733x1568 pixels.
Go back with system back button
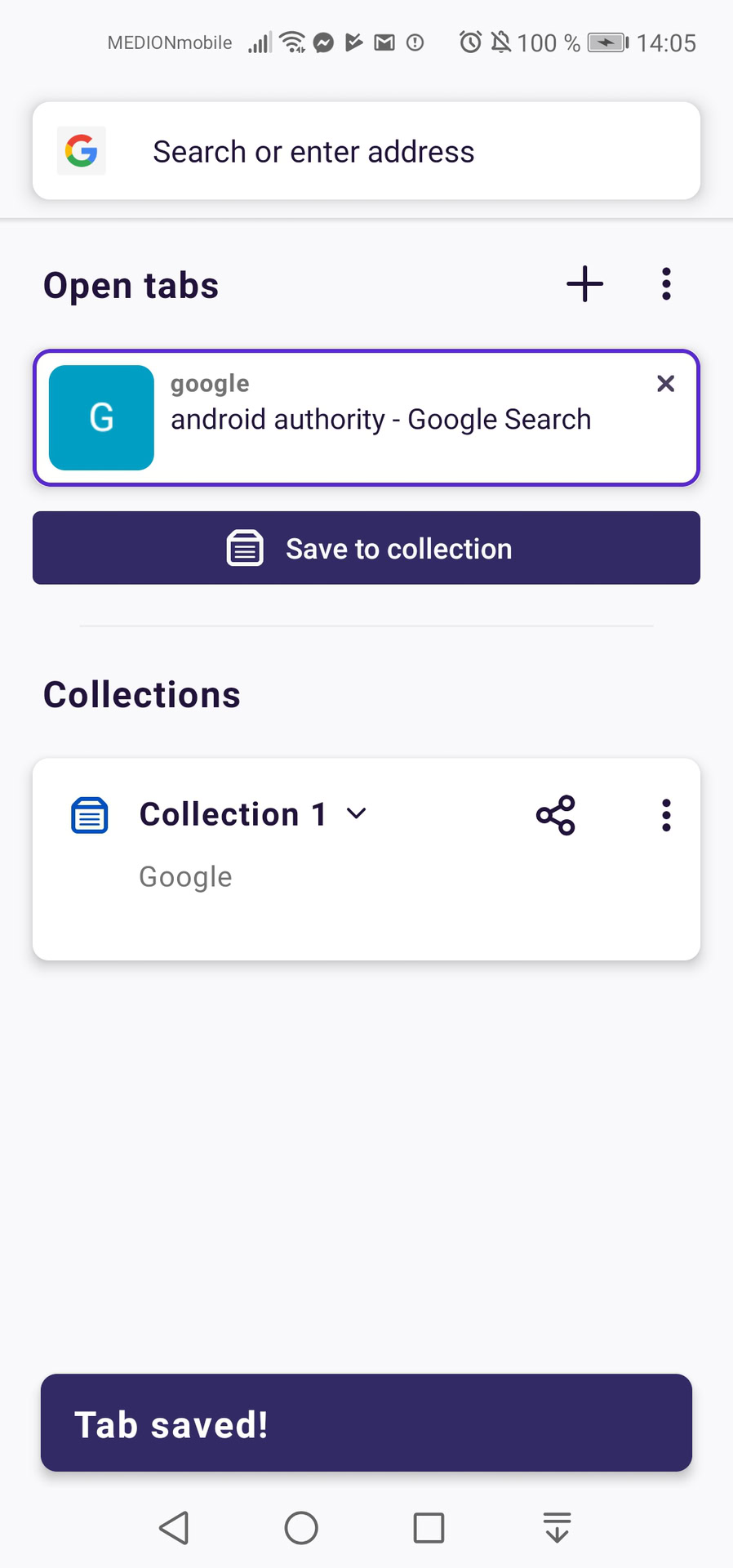(x=174, y=1527)
